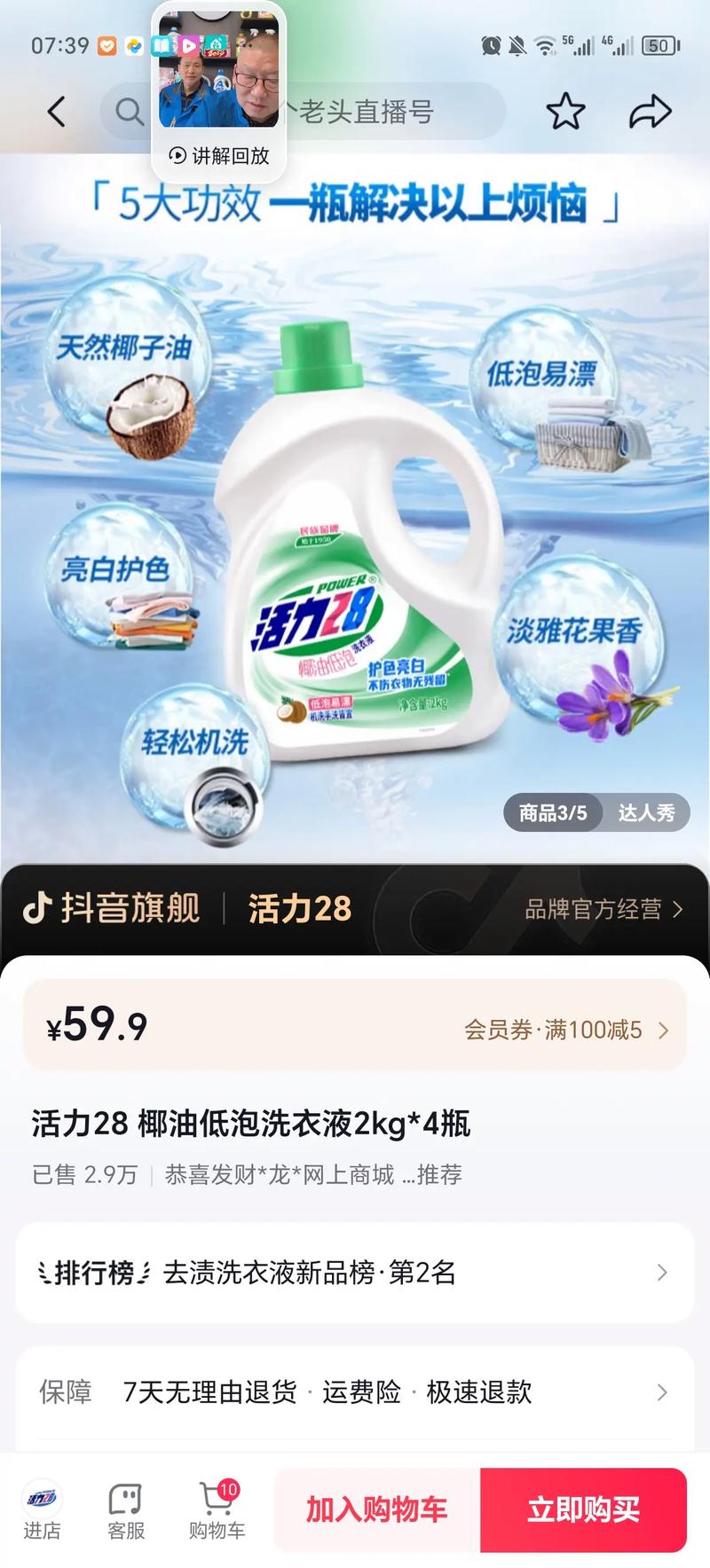Enter the store via 进店
The height and width of the screenshot is (1568, 710).
[x=42, y=1509]
